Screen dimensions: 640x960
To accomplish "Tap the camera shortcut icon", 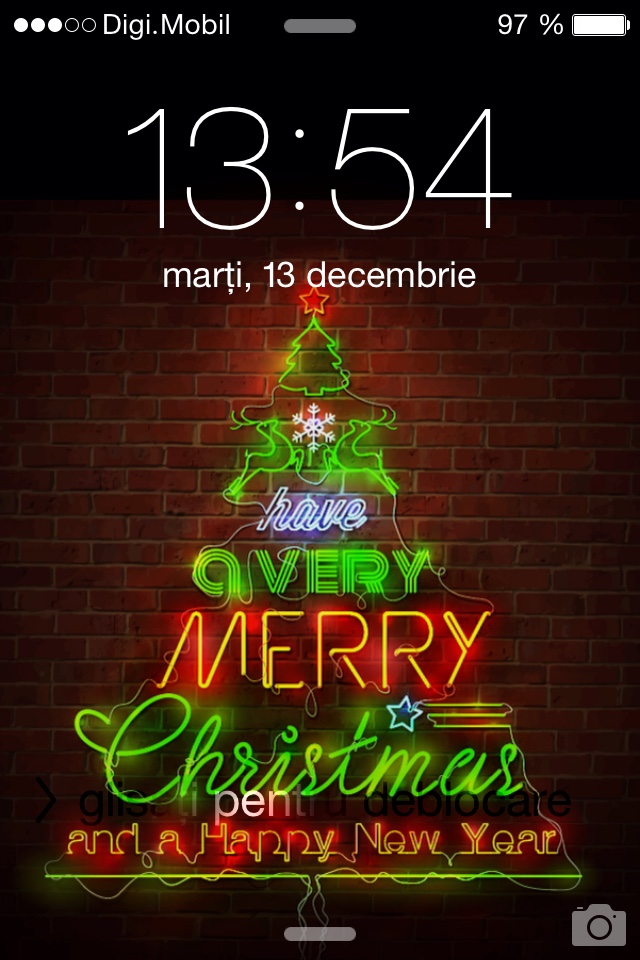I will click(x=598, y=925).
